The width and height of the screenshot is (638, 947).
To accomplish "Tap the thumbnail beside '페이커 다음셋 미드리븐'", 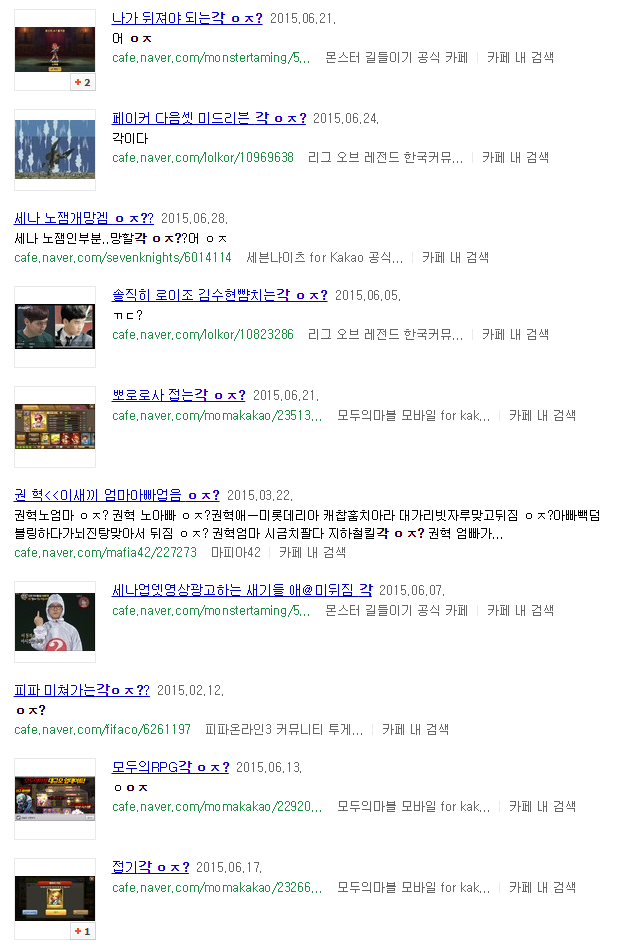I will [x=55, y=149].
